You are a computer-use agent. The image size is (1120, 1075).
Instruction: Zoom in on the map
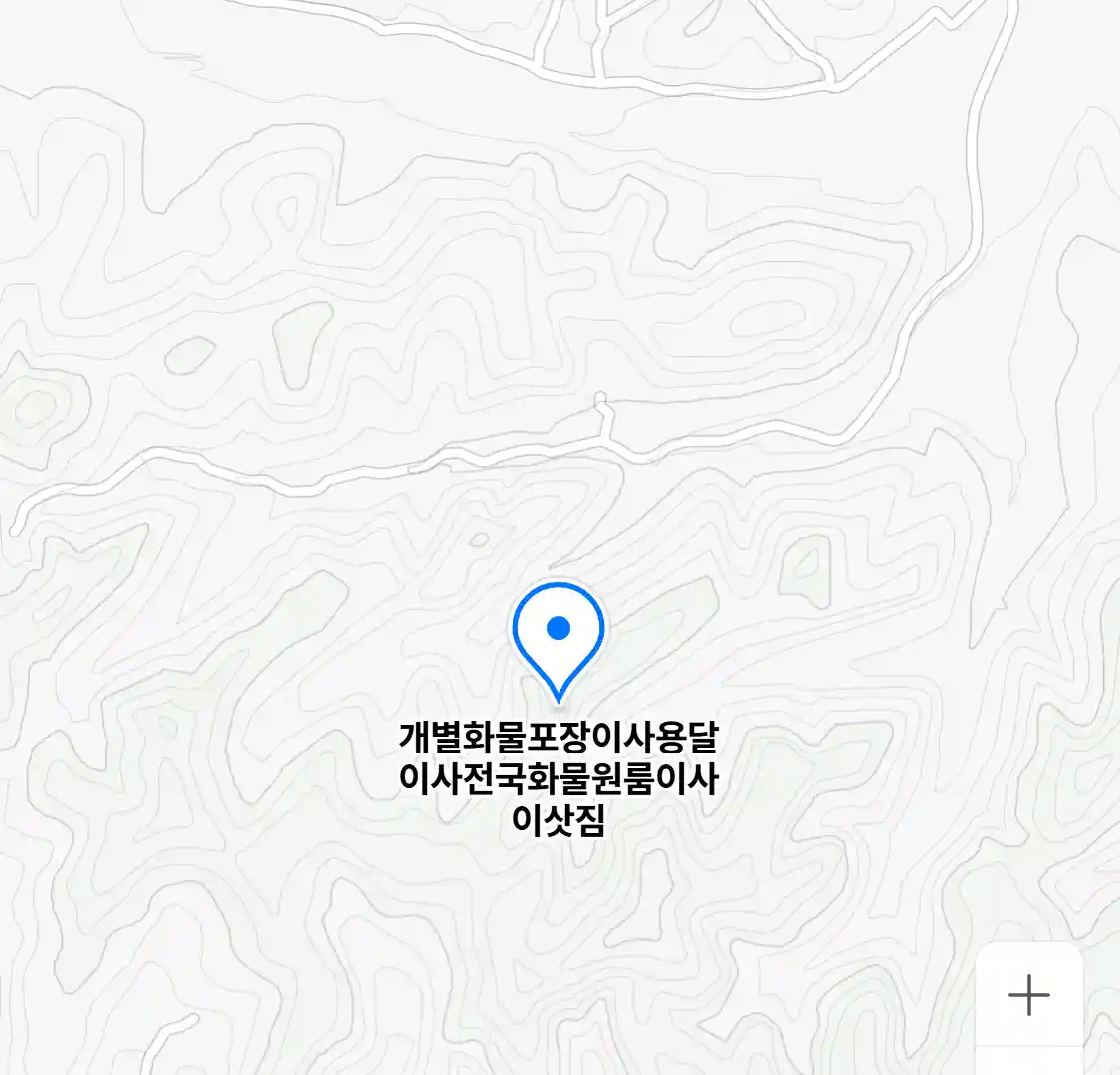(x=1028, y=994)
